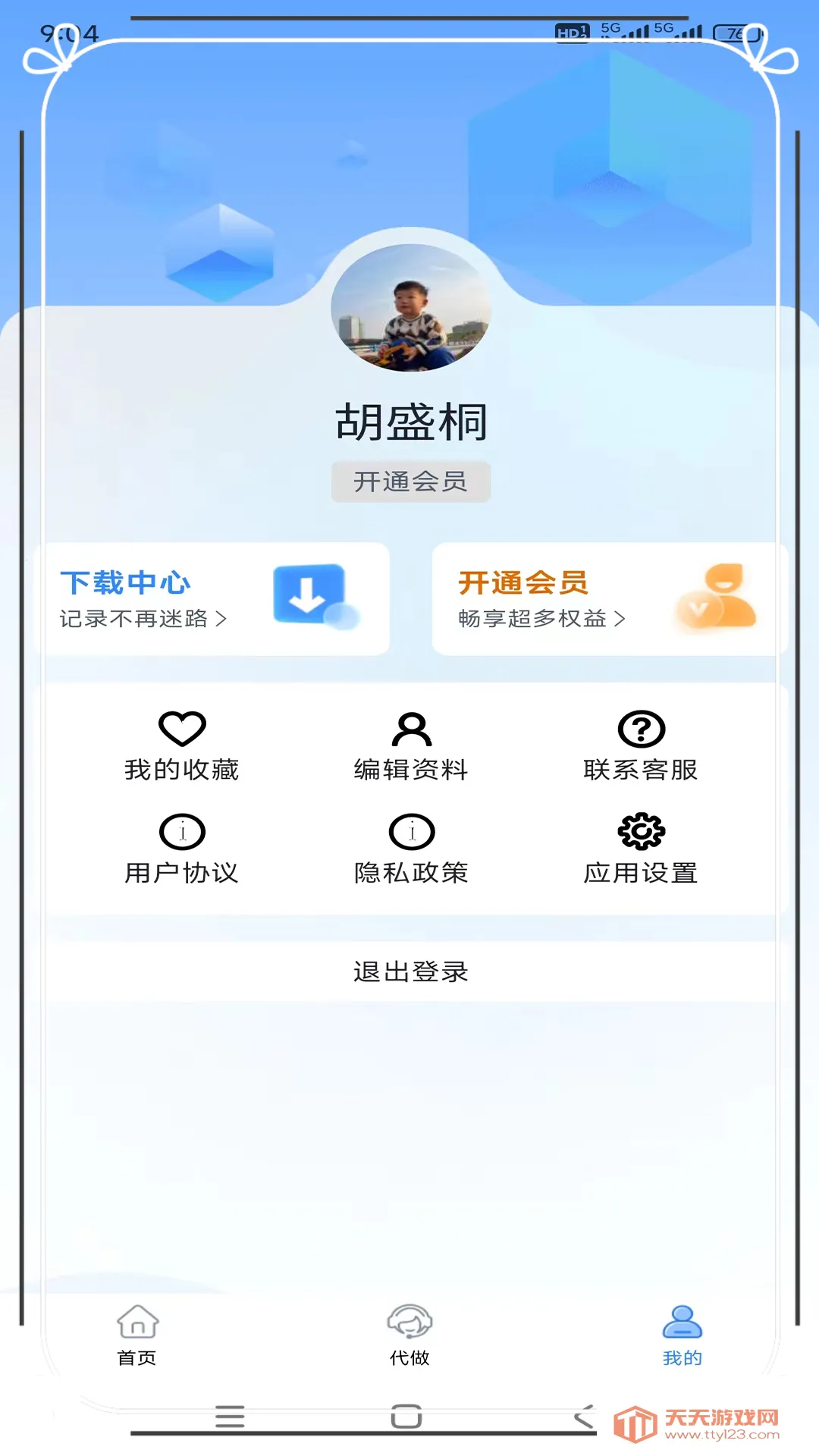
Task: Open 应用设置 app settings
Action: tap(641, 850)
